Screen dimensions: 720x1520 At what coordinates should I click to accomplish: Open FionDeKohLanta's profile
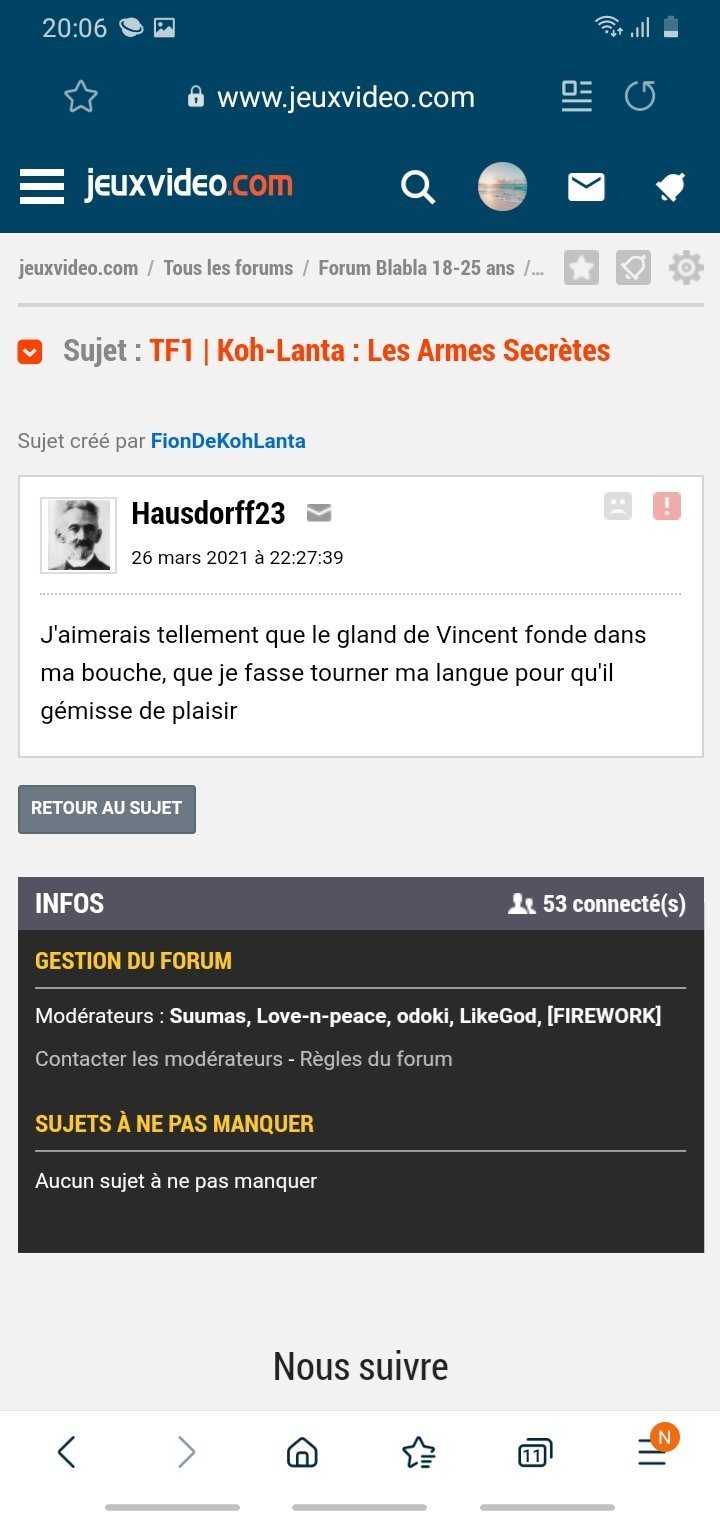[x=228, y=441]
